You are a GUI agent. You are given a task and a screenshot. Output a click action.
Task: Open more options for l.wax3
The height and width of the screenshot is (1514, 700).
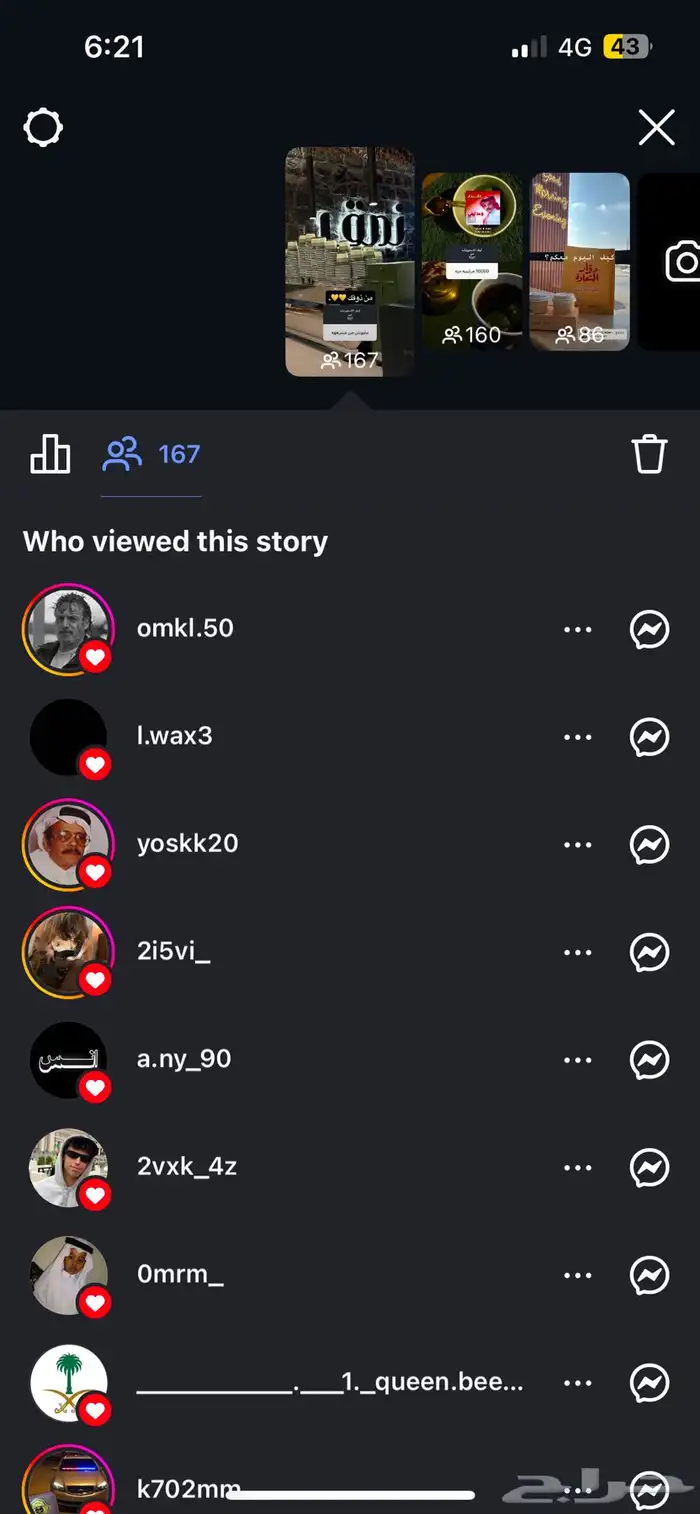[577, 737]
